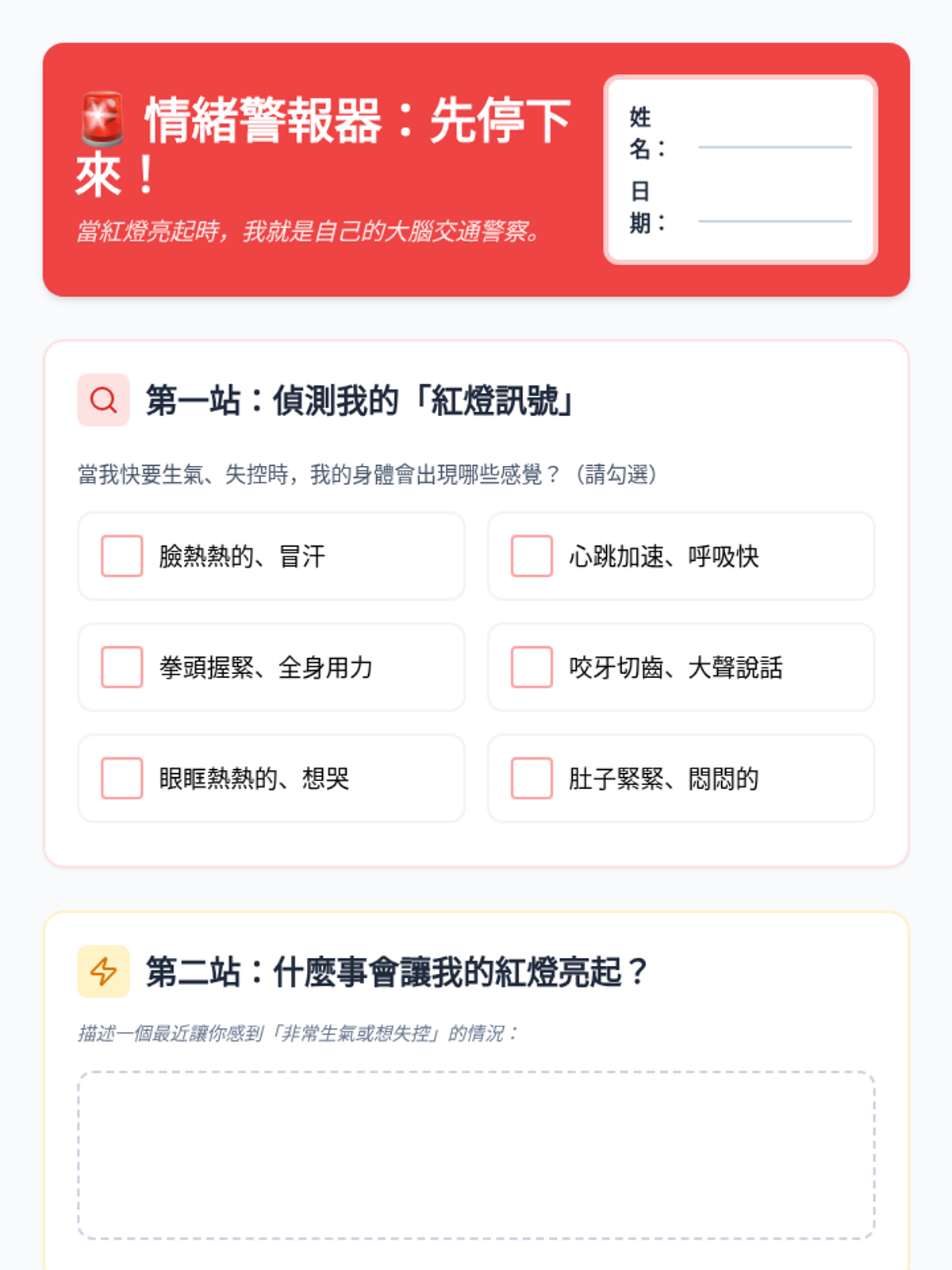
Task: Tap the 姓名 field
Action: tap(774, 133)
